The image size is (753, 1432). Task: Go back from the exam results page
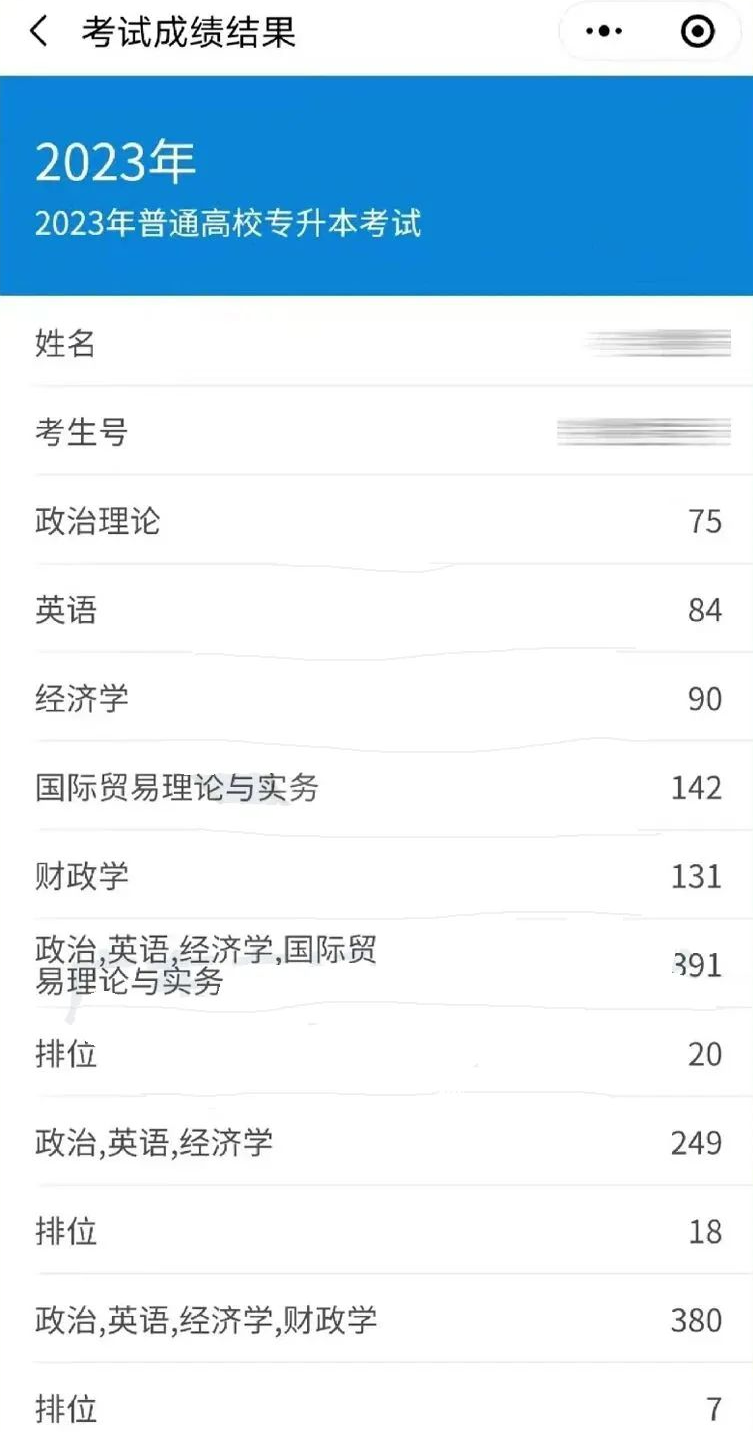pyautogui.click(x=39, y=32)
